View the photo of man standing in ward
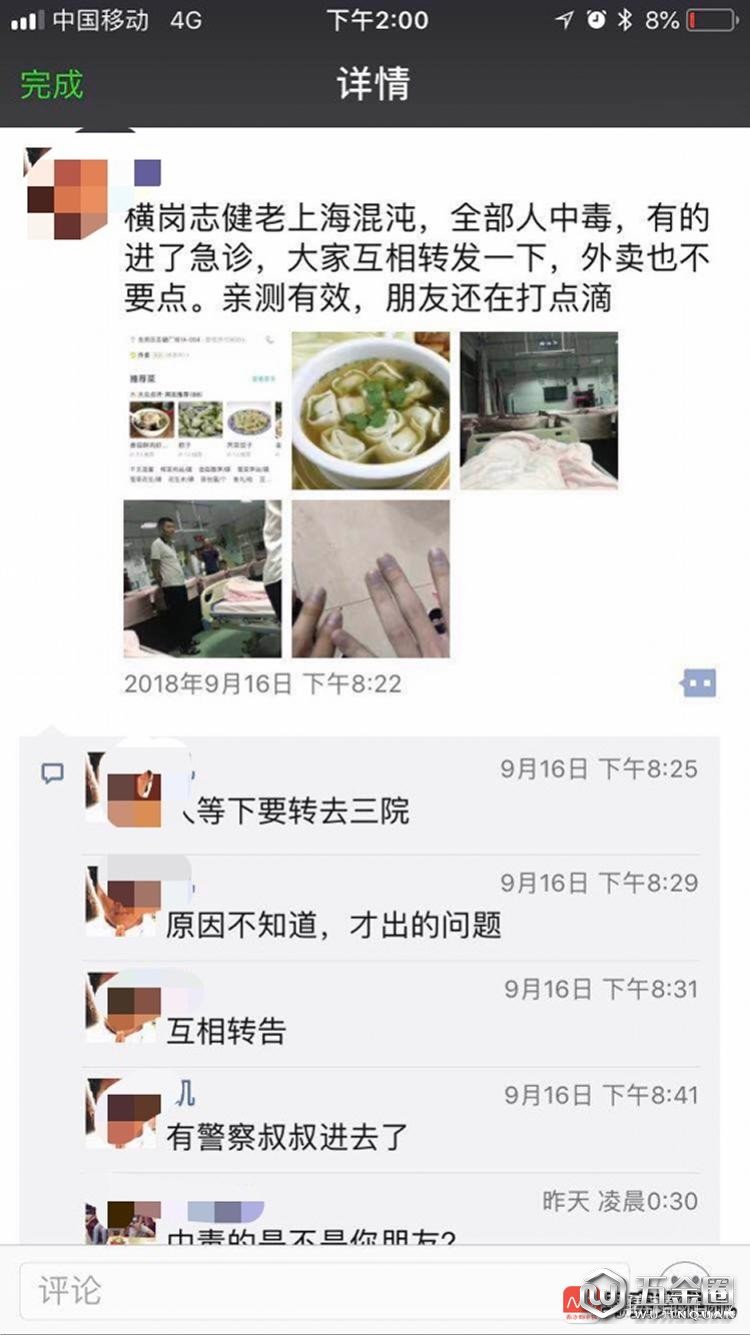Screen dimensions: 750x1335 point(202,578)
